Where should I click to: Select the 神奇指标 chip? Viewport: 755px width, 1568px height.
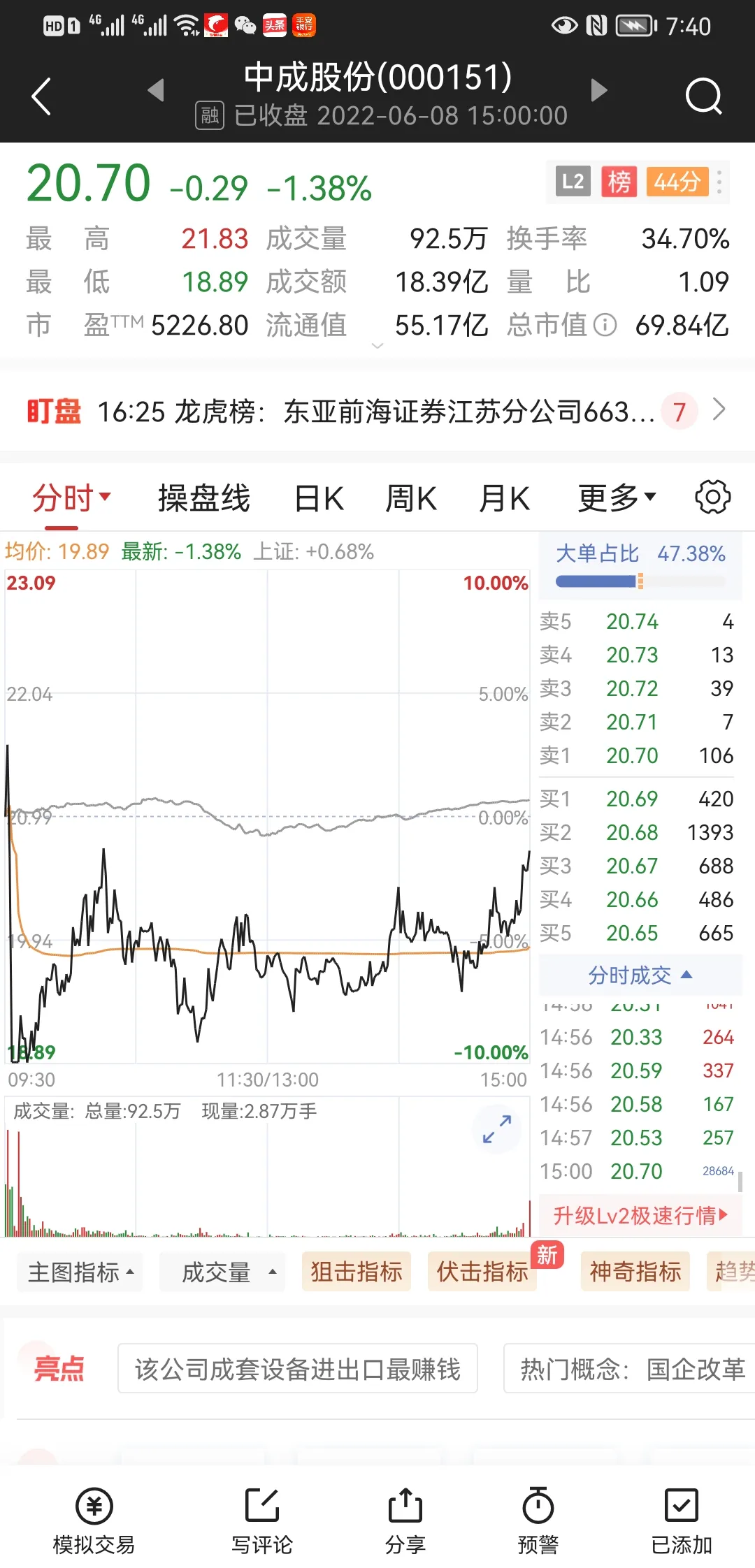click(635, 1272)
